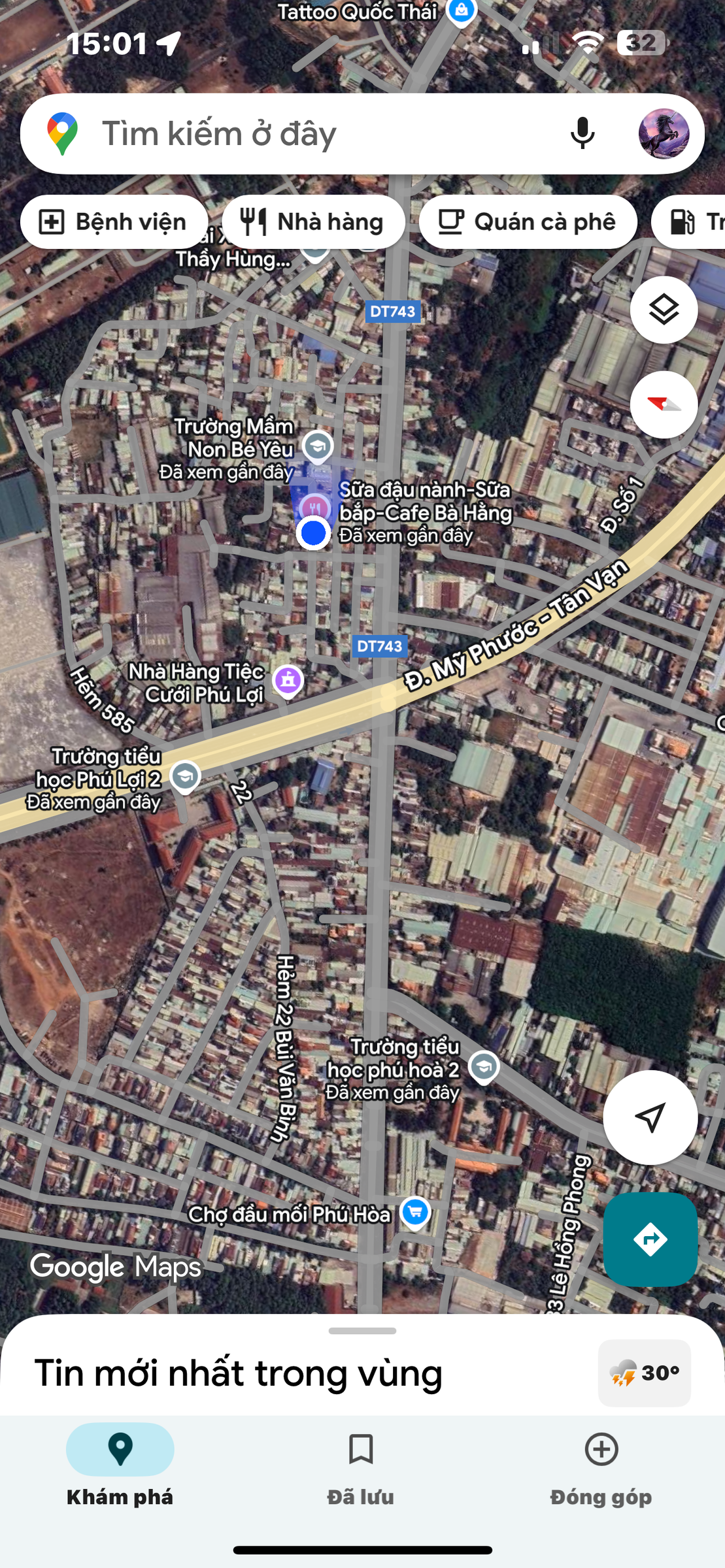This screenshot has height=1568, width=725.
Task: Tap the compass to reset north
Action: [x=664, y=404]
